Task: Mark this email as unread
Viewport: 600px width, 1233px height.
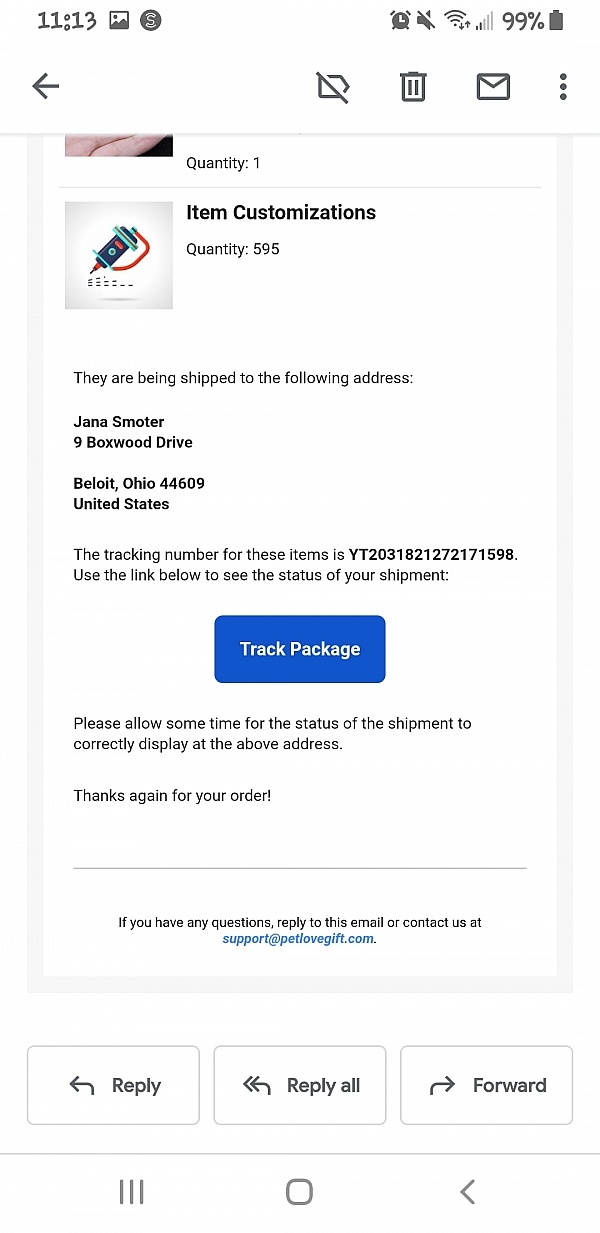Action: pos(493,87)
